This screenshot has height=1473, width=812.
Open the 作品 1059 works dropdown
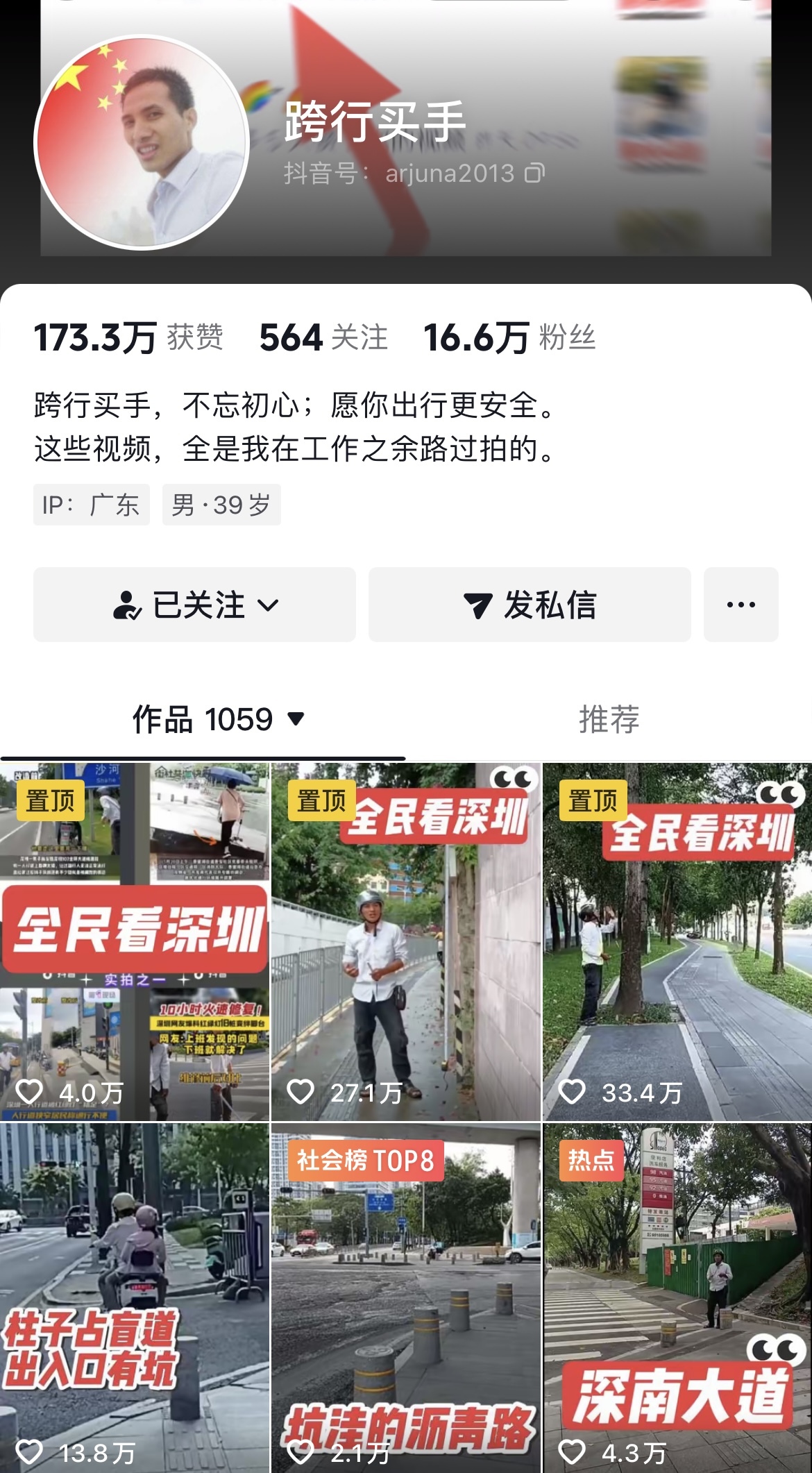[219, 719]
